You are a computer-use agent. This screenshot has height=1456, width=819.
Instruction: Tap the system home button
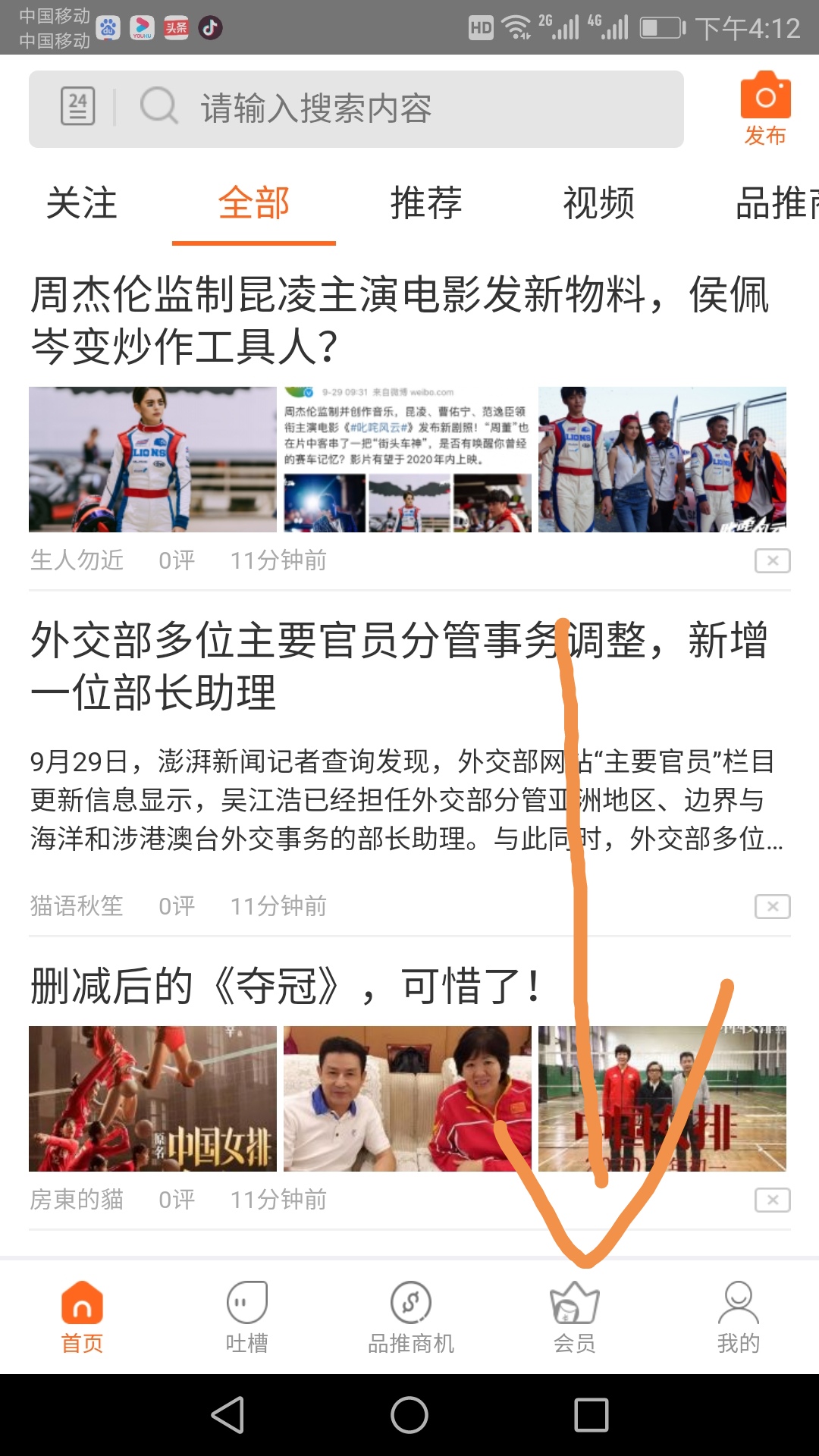[x=409, y=1415]
